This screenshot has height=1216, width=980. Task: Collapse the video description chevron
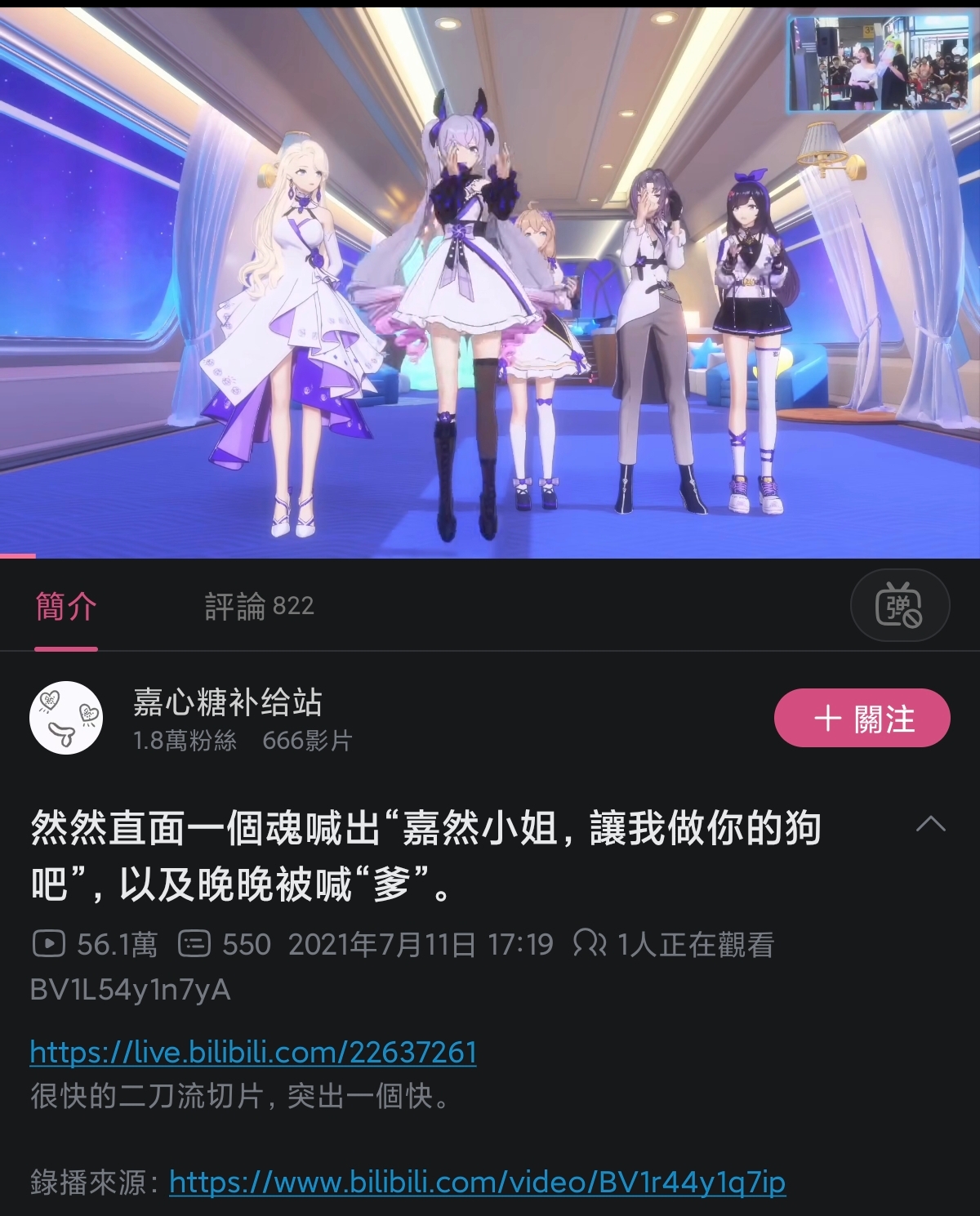(930, 825)
